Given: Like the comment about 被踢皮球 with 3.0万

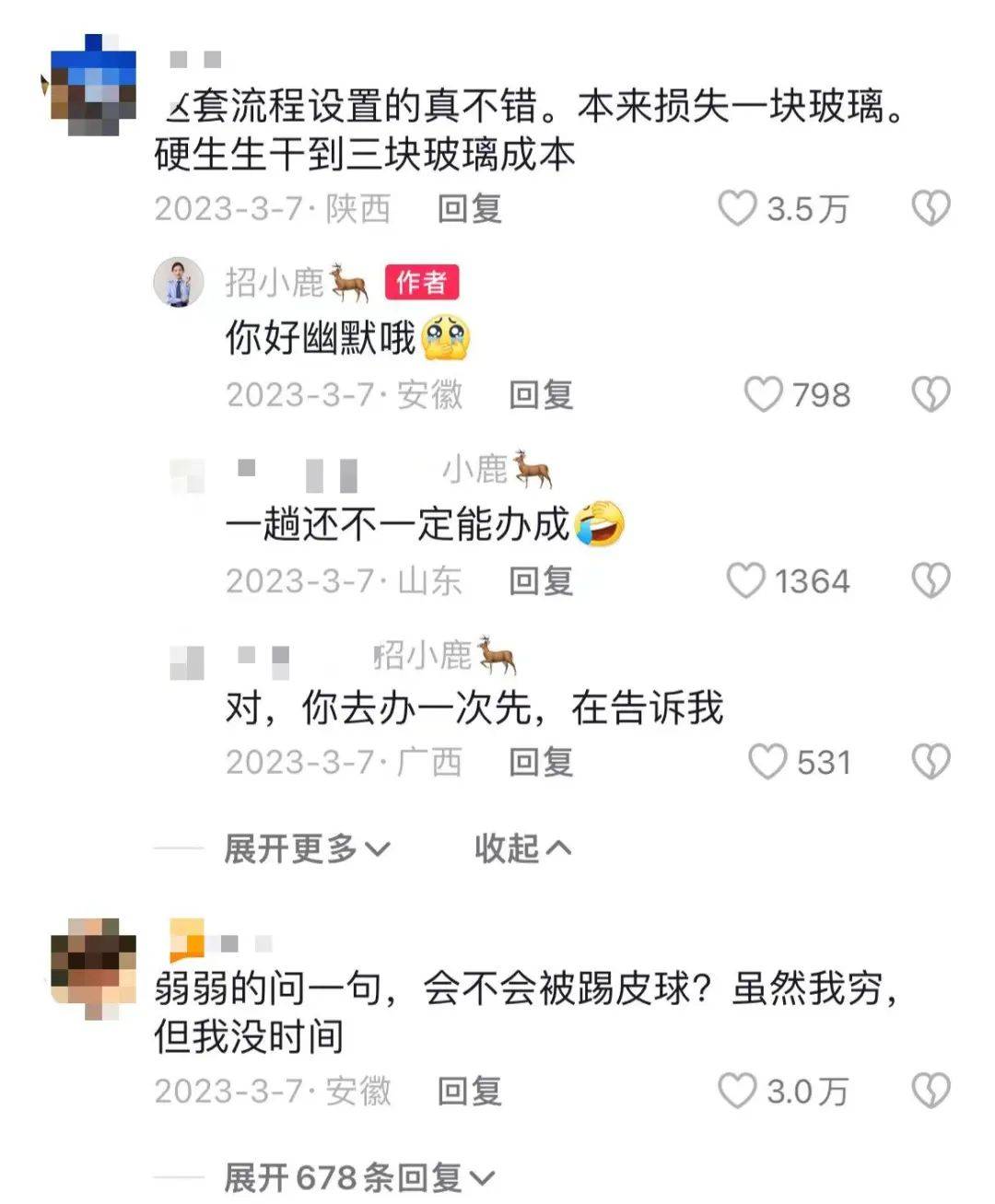Looking at the screenshot, I should coord(737,1092).
